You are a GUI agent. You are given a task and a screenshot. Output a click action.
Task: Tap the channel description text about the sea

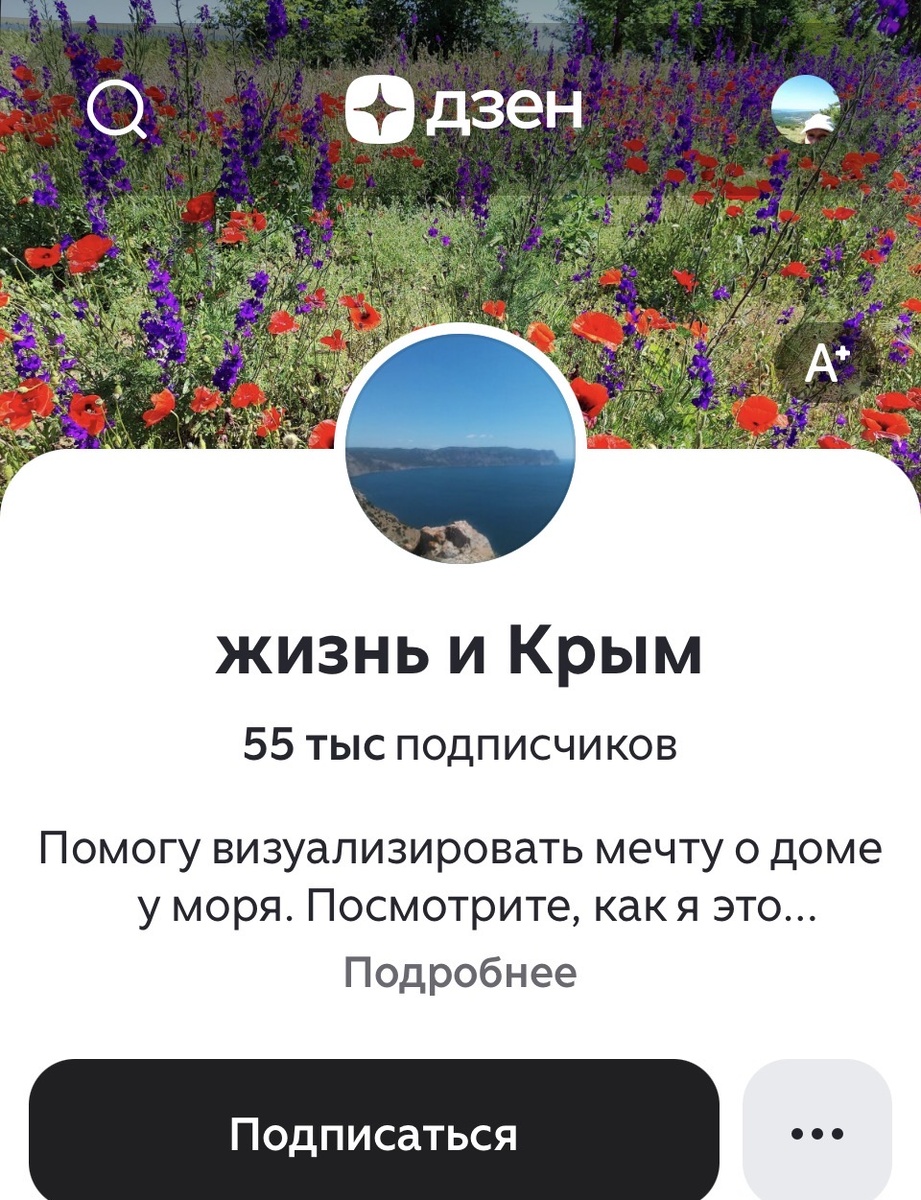pyautogui.click(x=460, y=875)
